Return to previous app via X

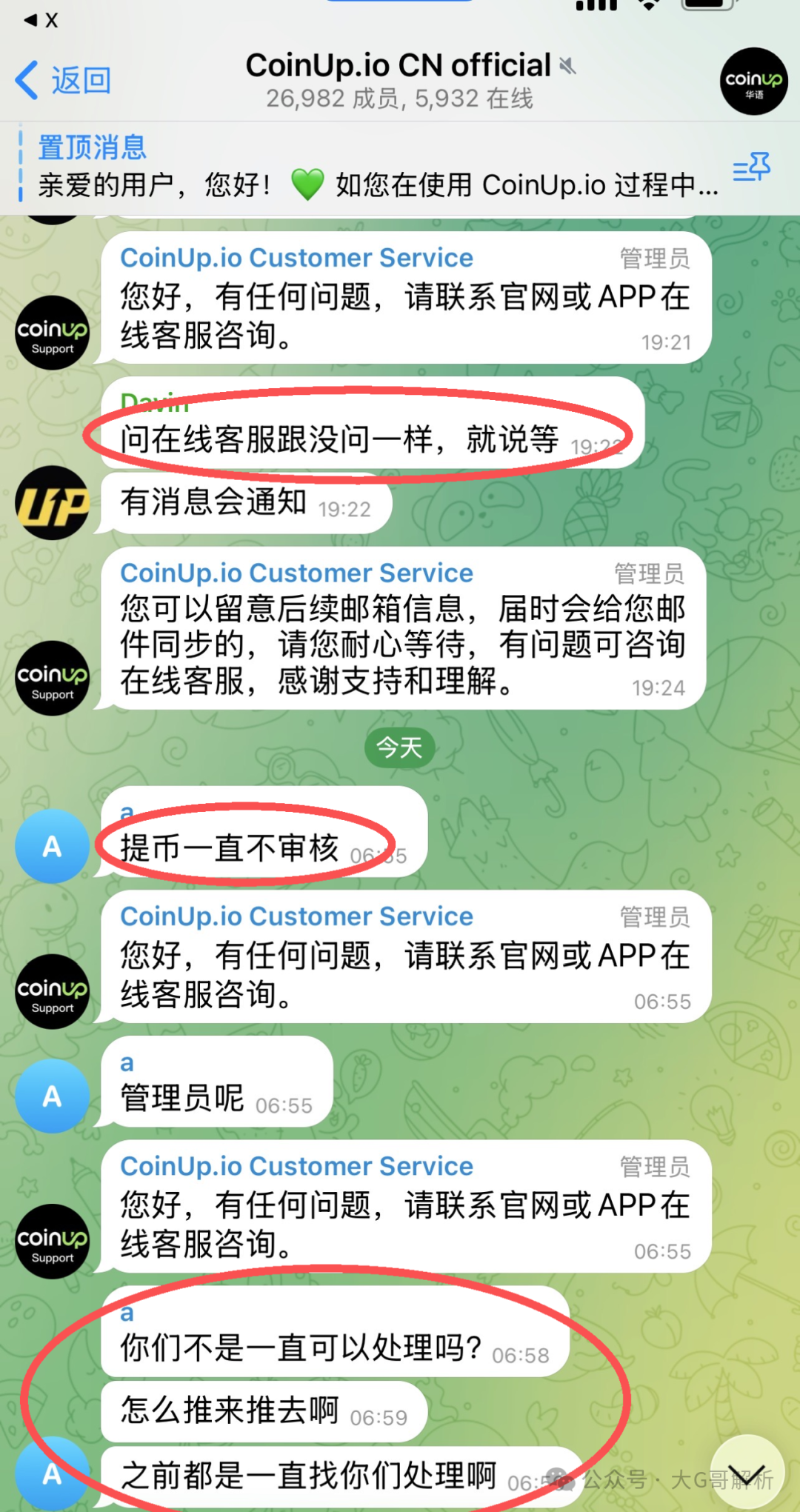tap(42, 21)
